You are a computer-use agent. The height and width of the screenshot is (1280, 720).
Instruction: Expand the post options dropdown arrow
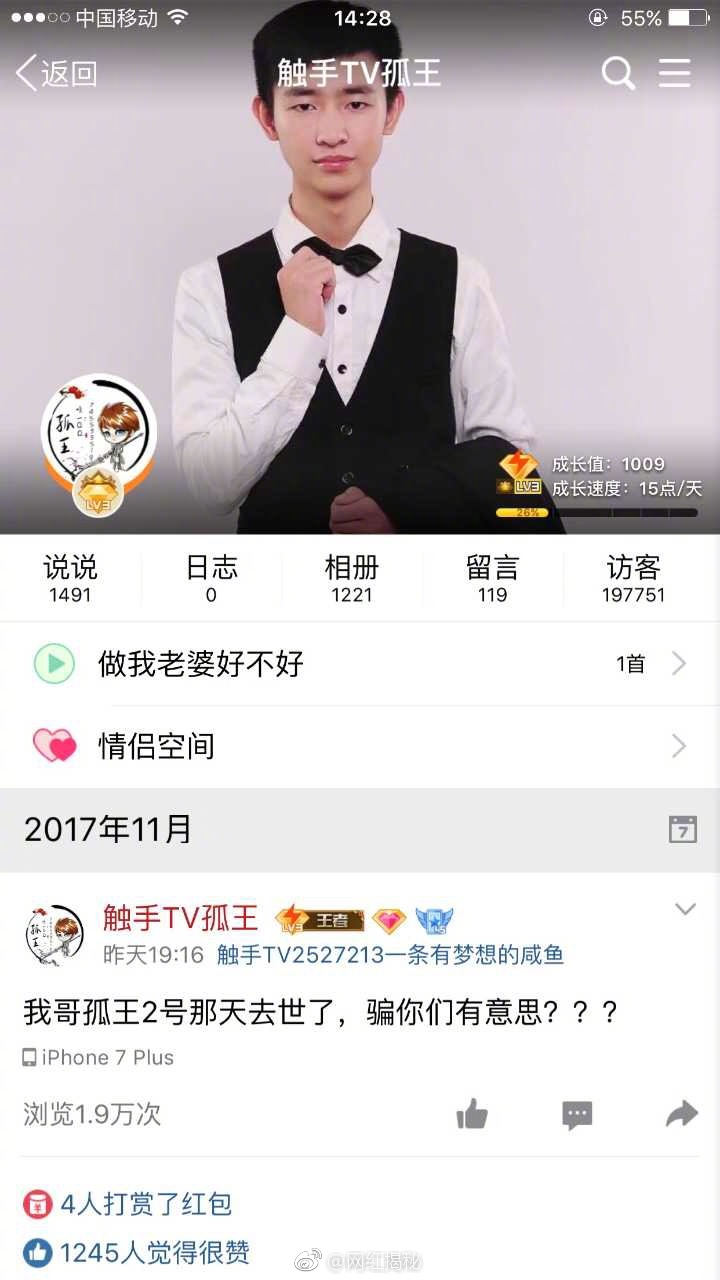tap(685, 909)
